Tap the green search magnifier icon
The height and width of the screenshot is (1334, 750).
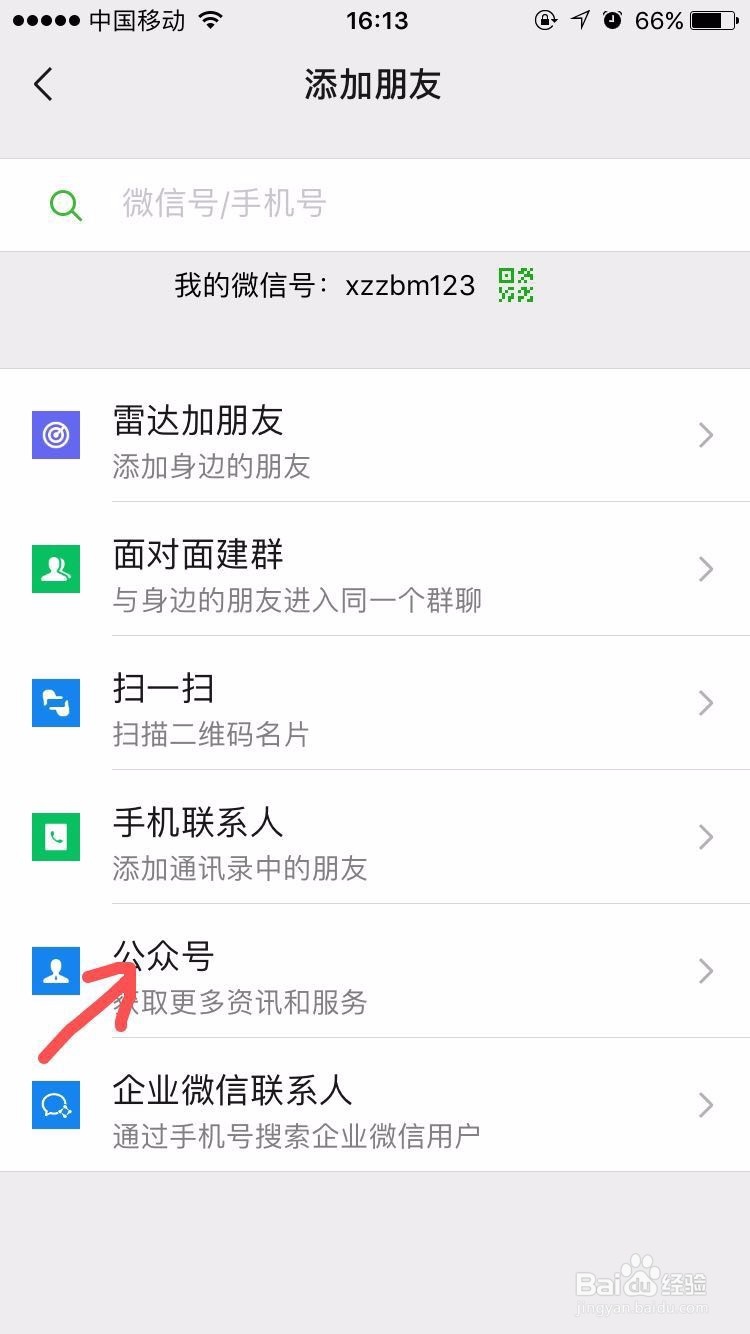pyautogui.click(x=66, y=204)
